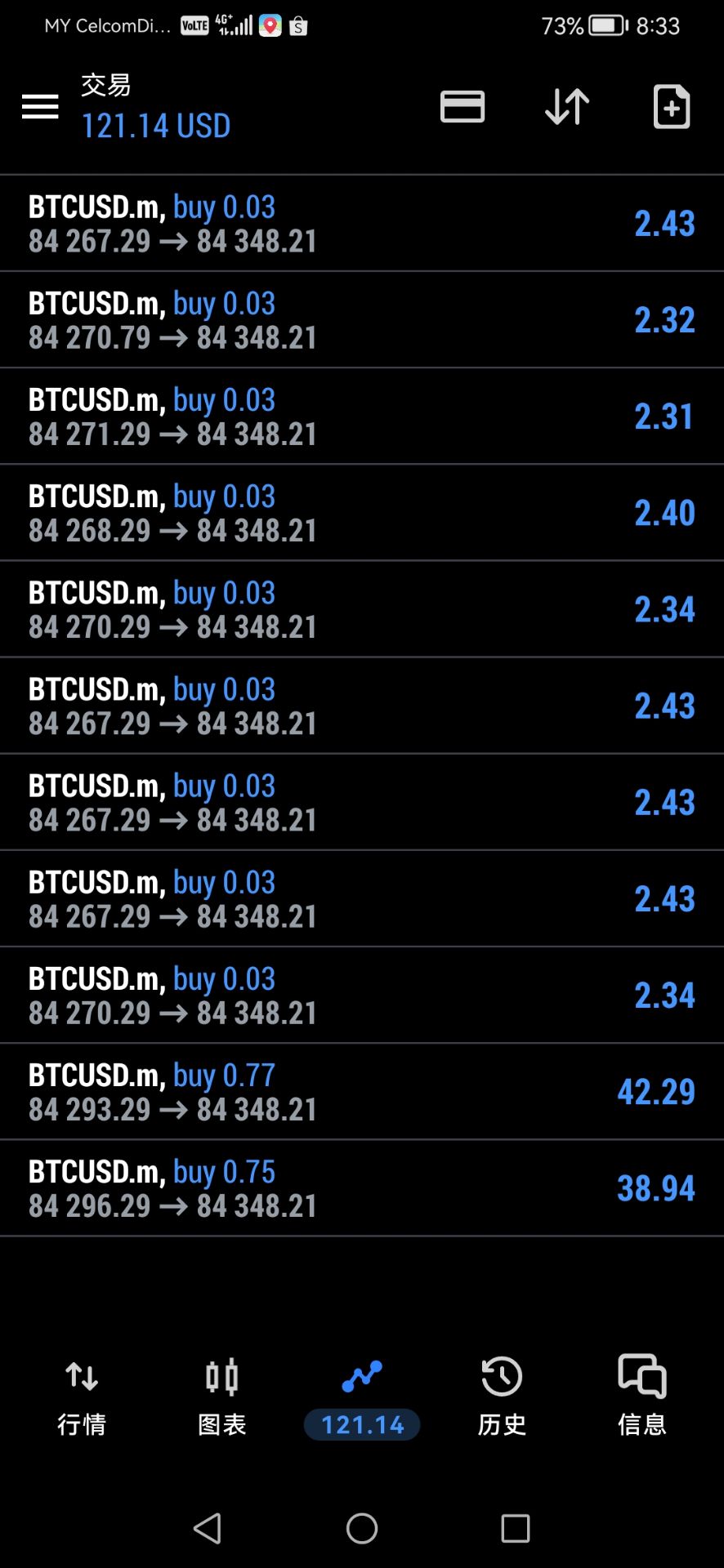
Task: Tap the system home button
Action: click(x=362, y=1528)
